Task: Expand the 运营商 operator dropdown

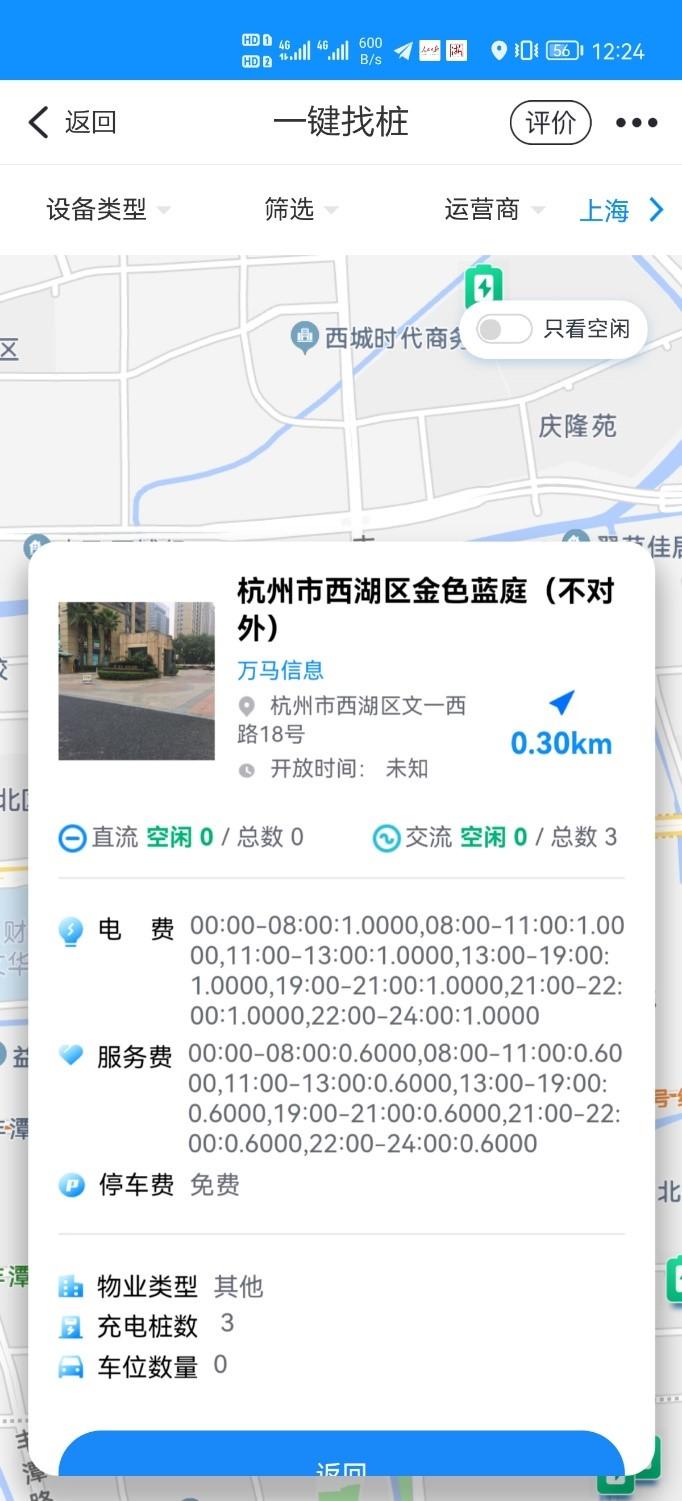Action: click(495, 209)
